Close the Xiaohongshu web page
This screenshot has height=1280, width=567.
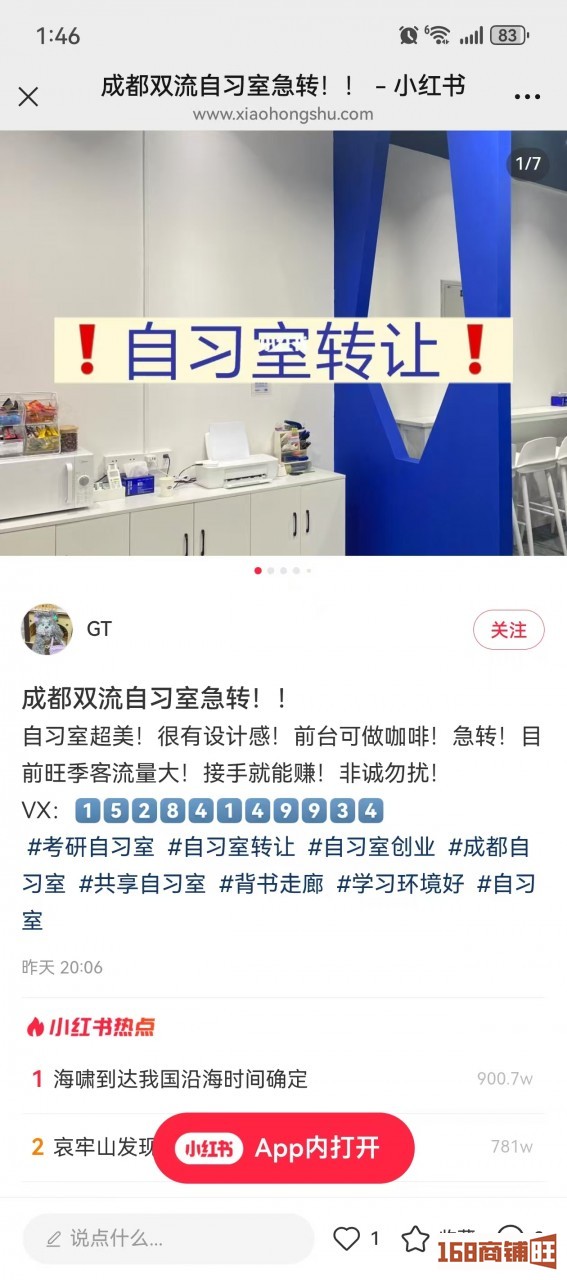29,97
